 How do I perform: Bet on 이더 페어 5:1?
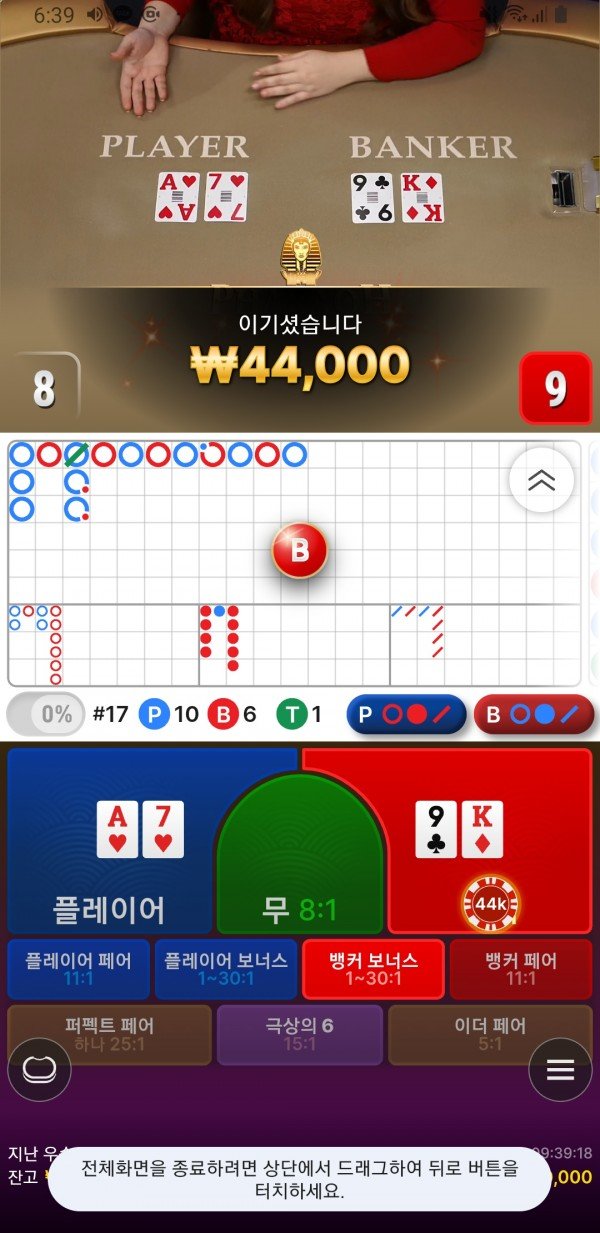click(489, 1035)
